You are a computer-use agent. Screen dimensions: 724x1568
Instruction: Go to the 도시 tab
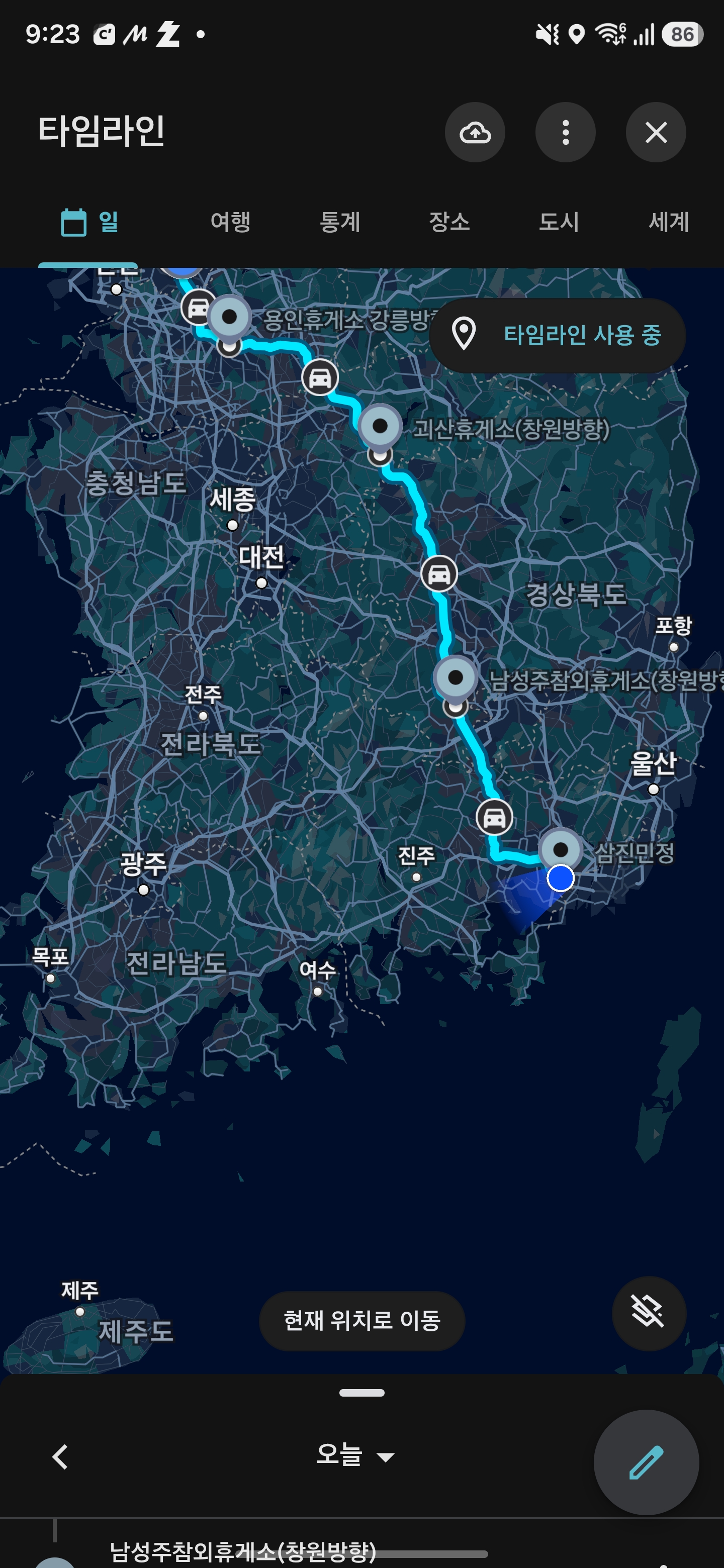coord(559,222)
